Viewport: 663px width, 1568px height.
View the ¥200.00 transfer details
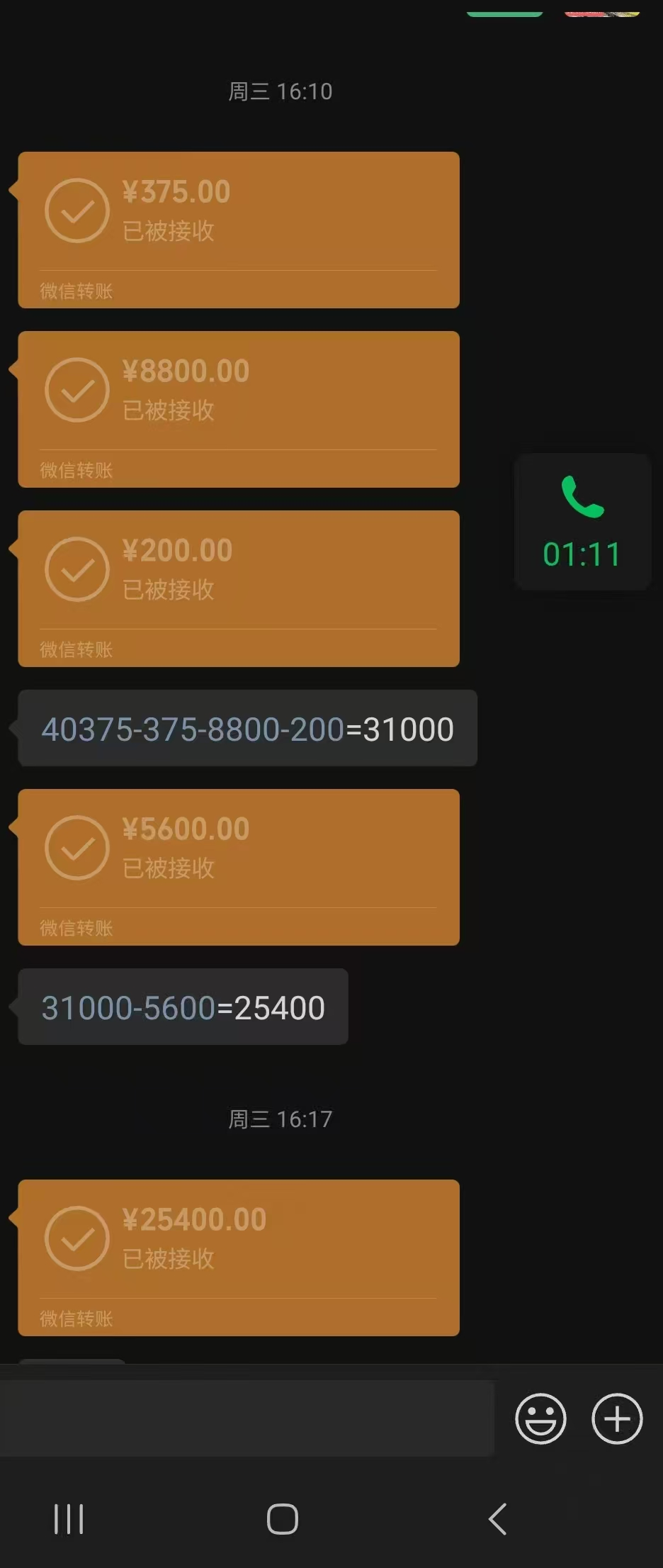click(x=239, y=588)
